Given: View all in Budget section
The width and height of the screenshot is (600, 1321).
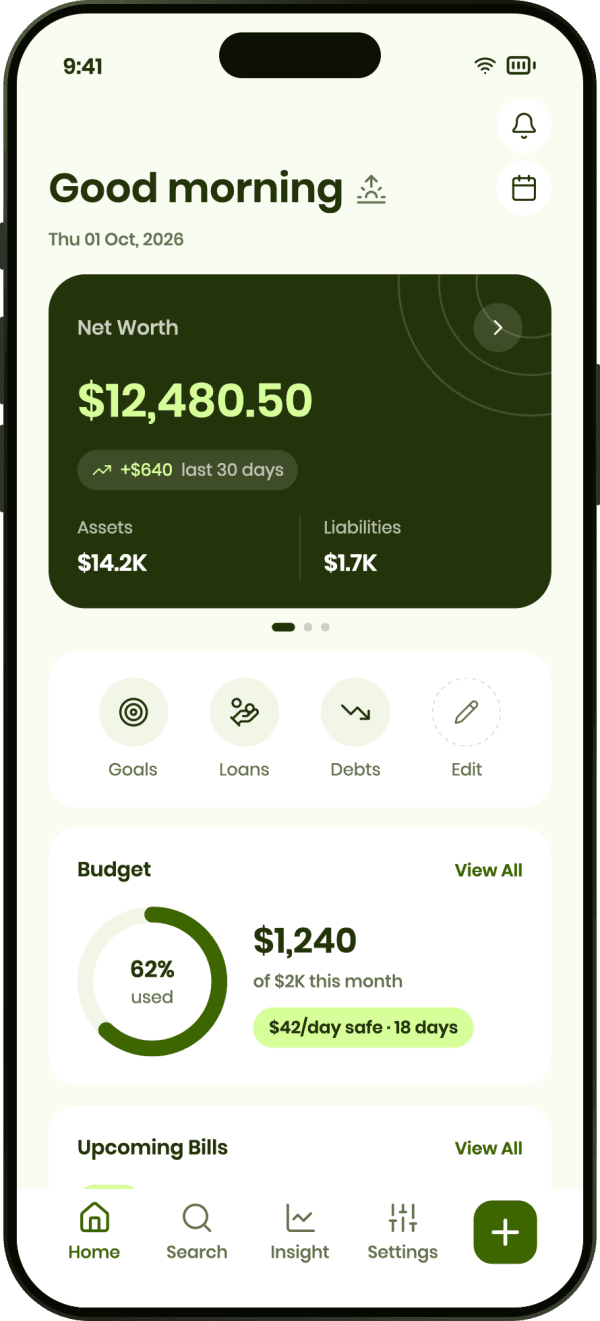Looking at the screenshot, I should [488, 870].
